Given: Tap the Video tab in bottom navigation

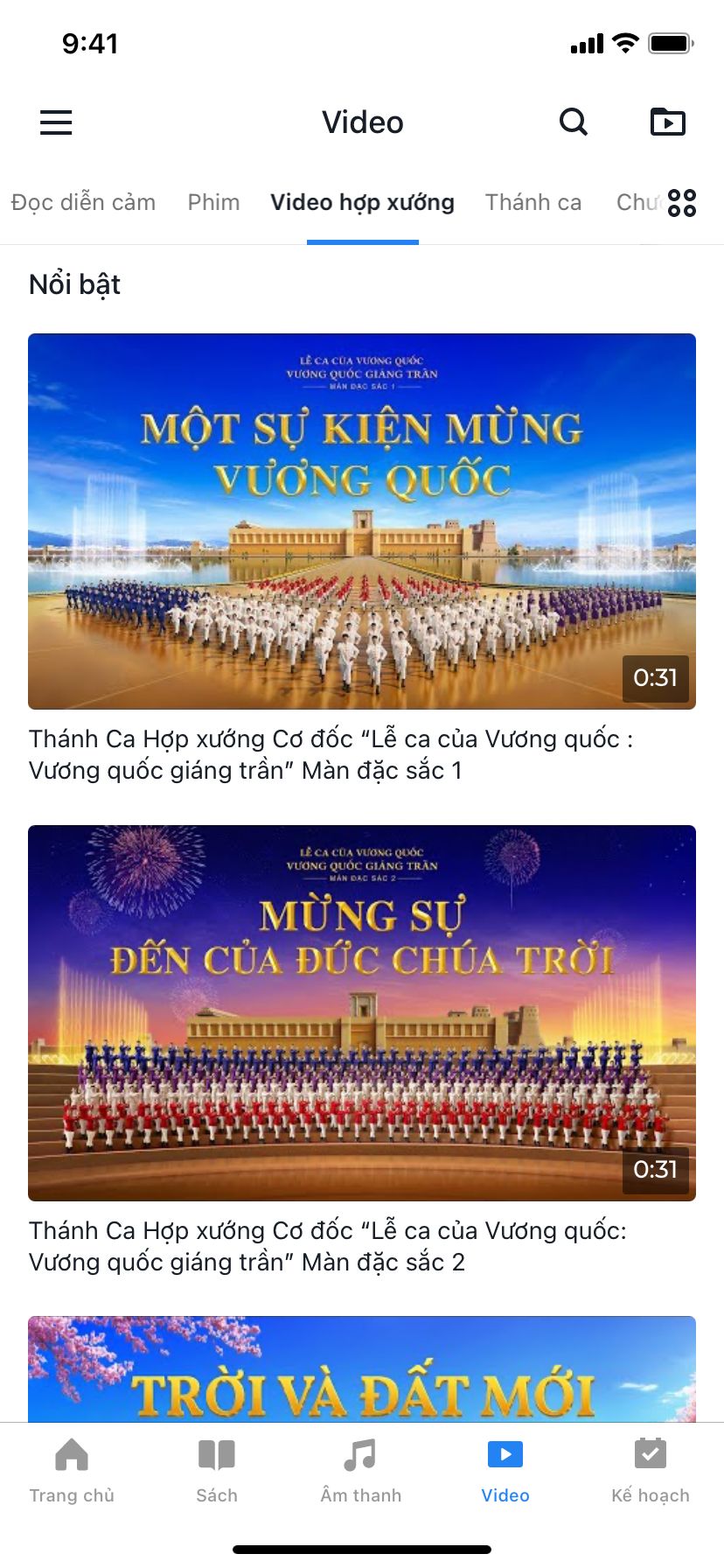Looking at the screenshot, I should 505,1472.
